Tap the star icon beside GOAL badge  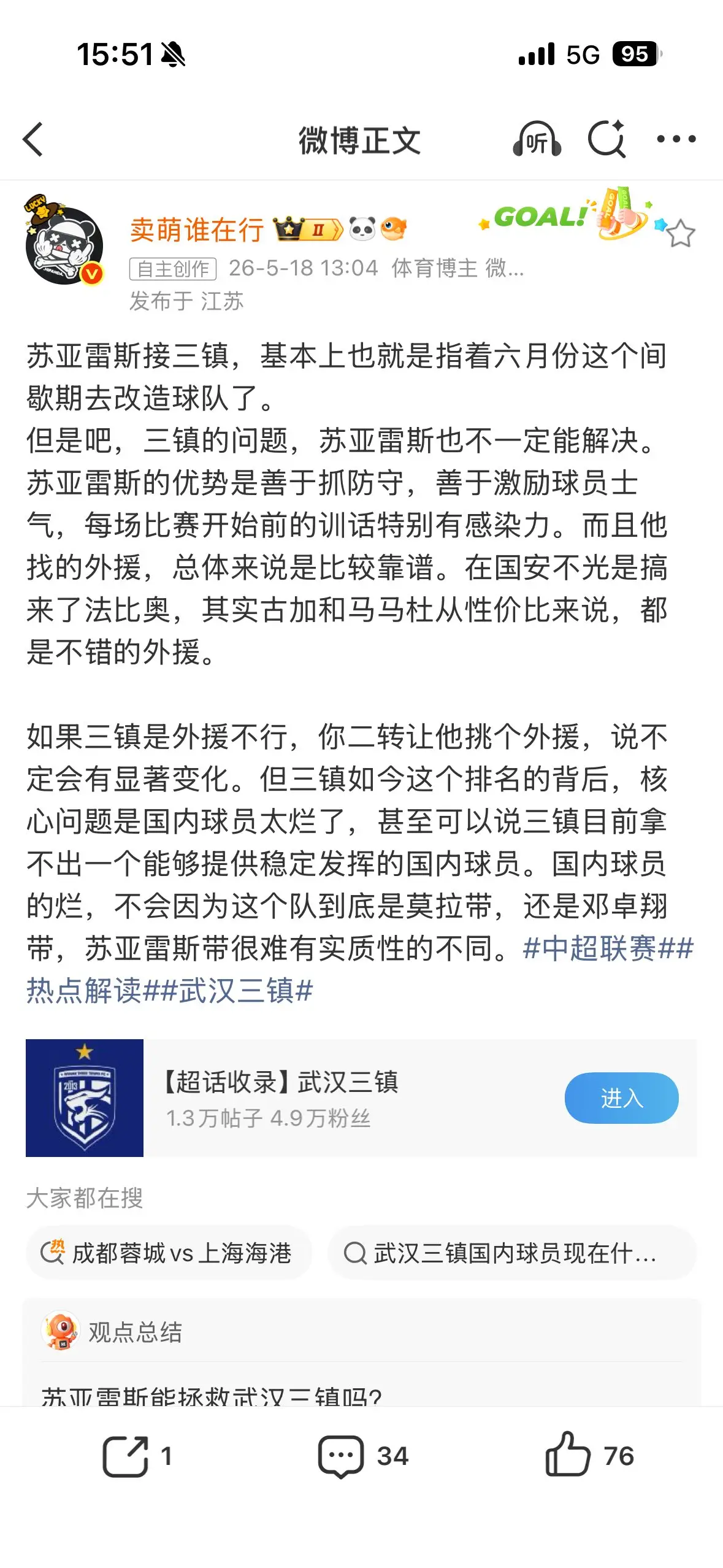[680, 234]
